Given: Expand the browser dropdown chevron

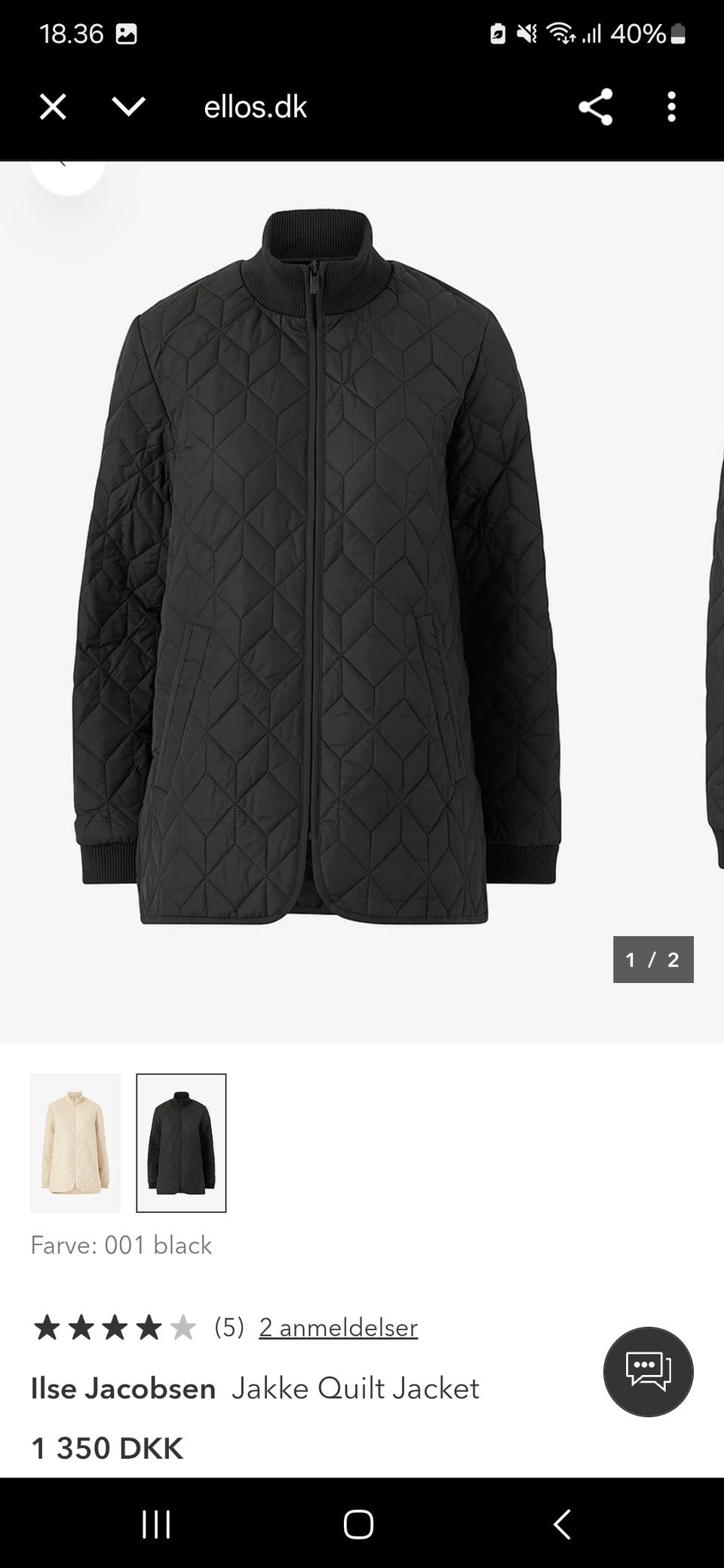Looking at the screenshot, I should (x=129, y=106).
